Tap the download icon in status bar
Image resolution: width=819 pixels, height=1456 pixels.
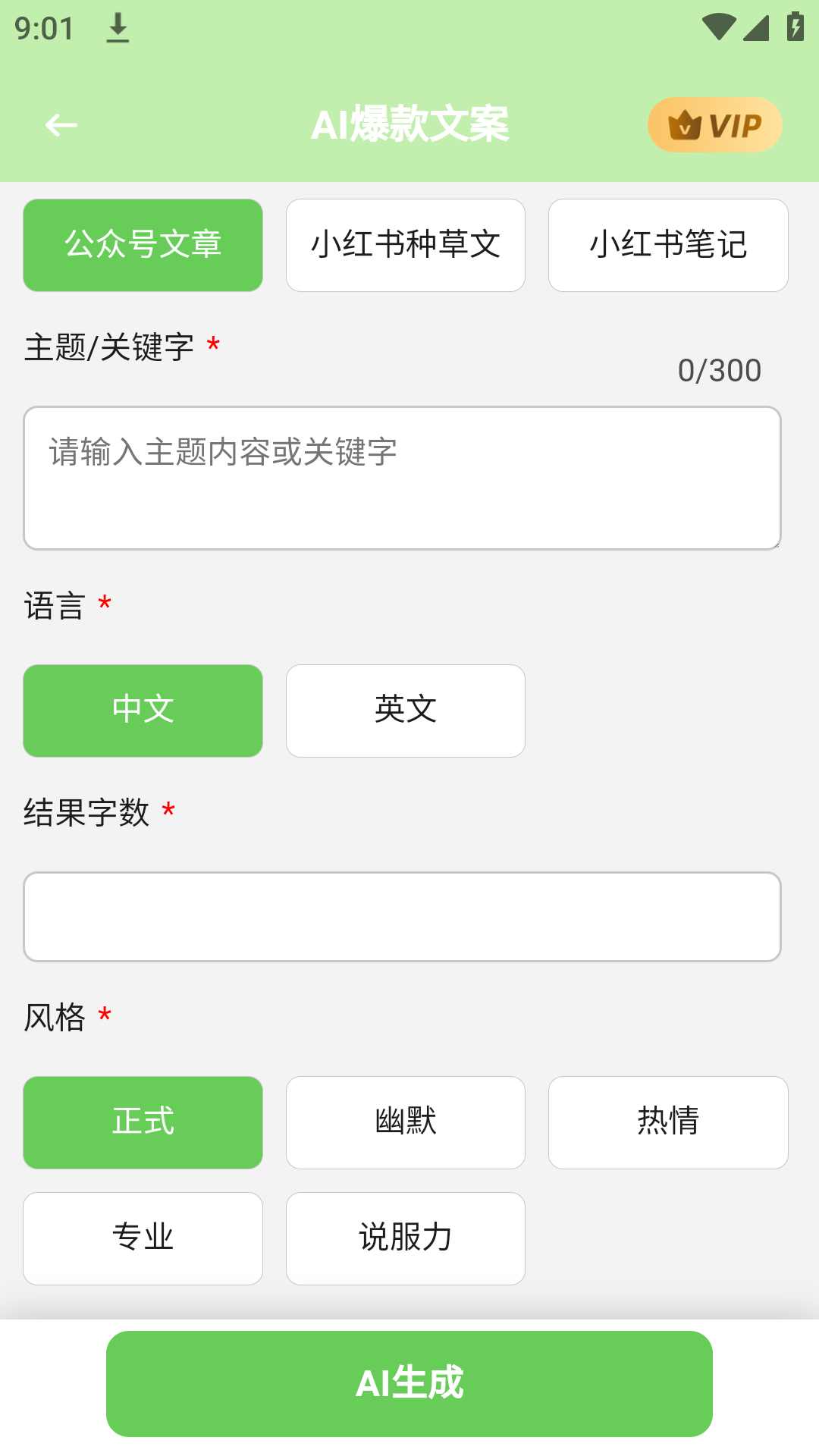tap(118, 27)
